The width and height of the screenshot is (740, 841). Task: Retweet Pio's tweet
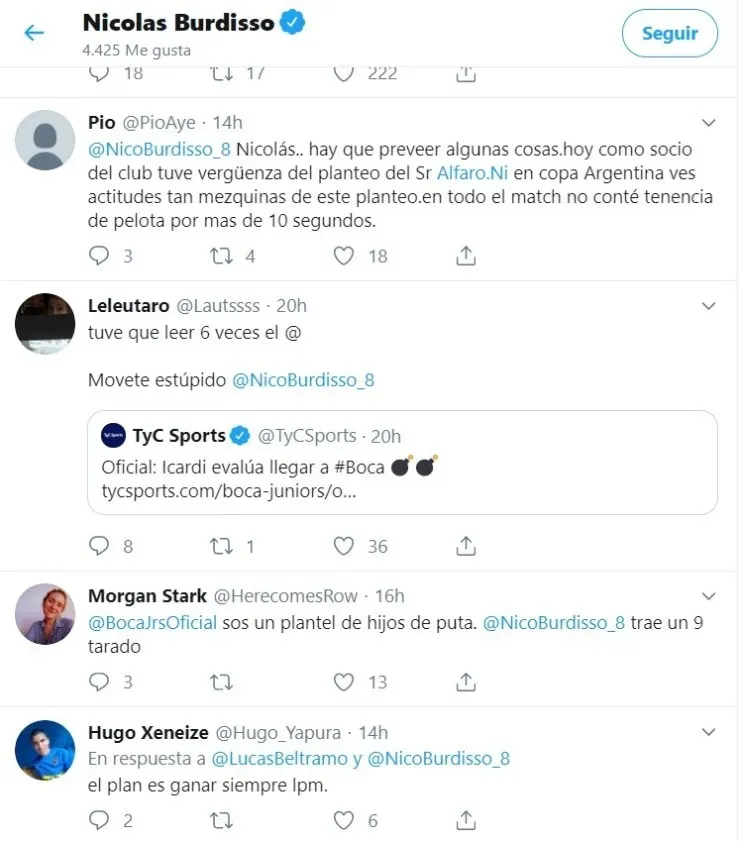click(219, 256)
